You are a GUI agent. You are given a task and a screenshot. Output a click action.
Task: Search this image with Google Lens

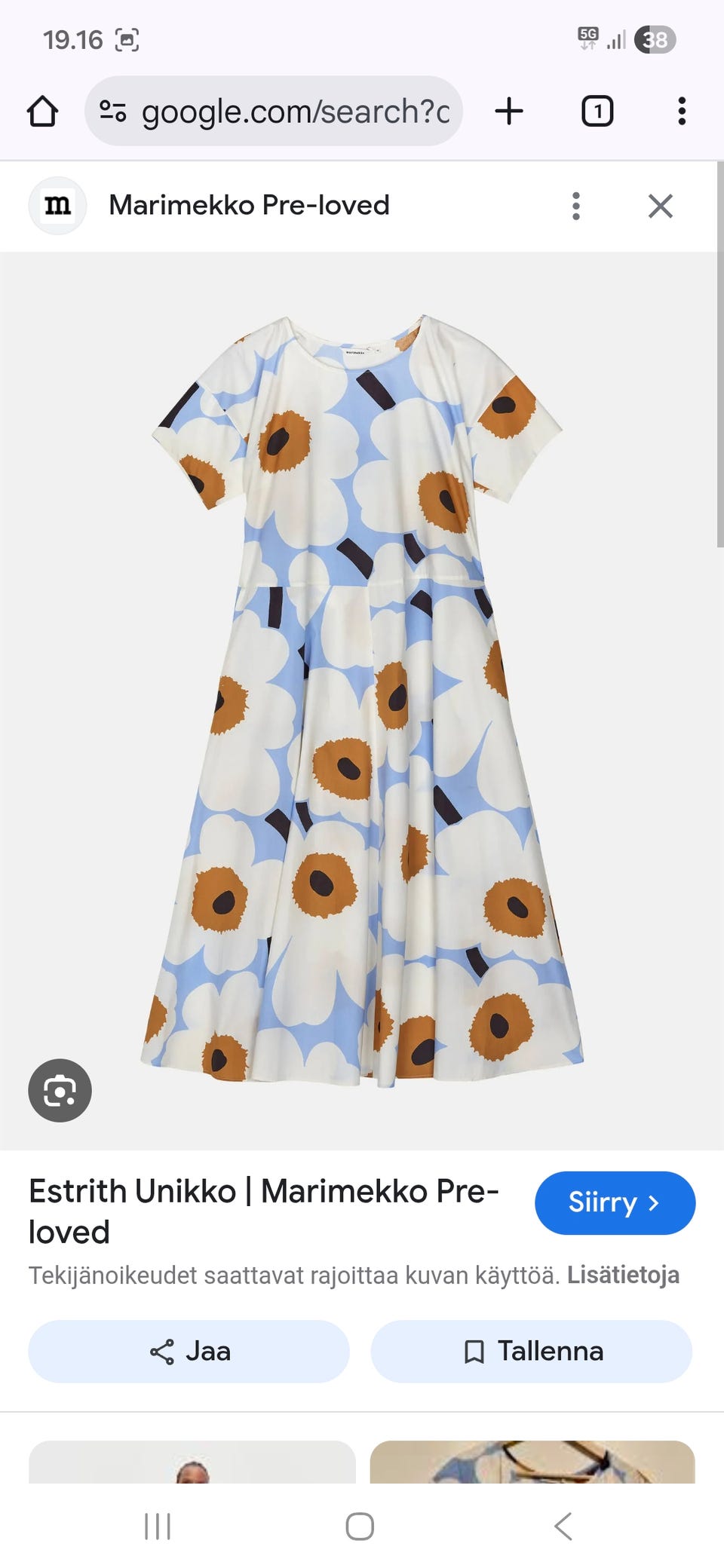click(60, 1090)
